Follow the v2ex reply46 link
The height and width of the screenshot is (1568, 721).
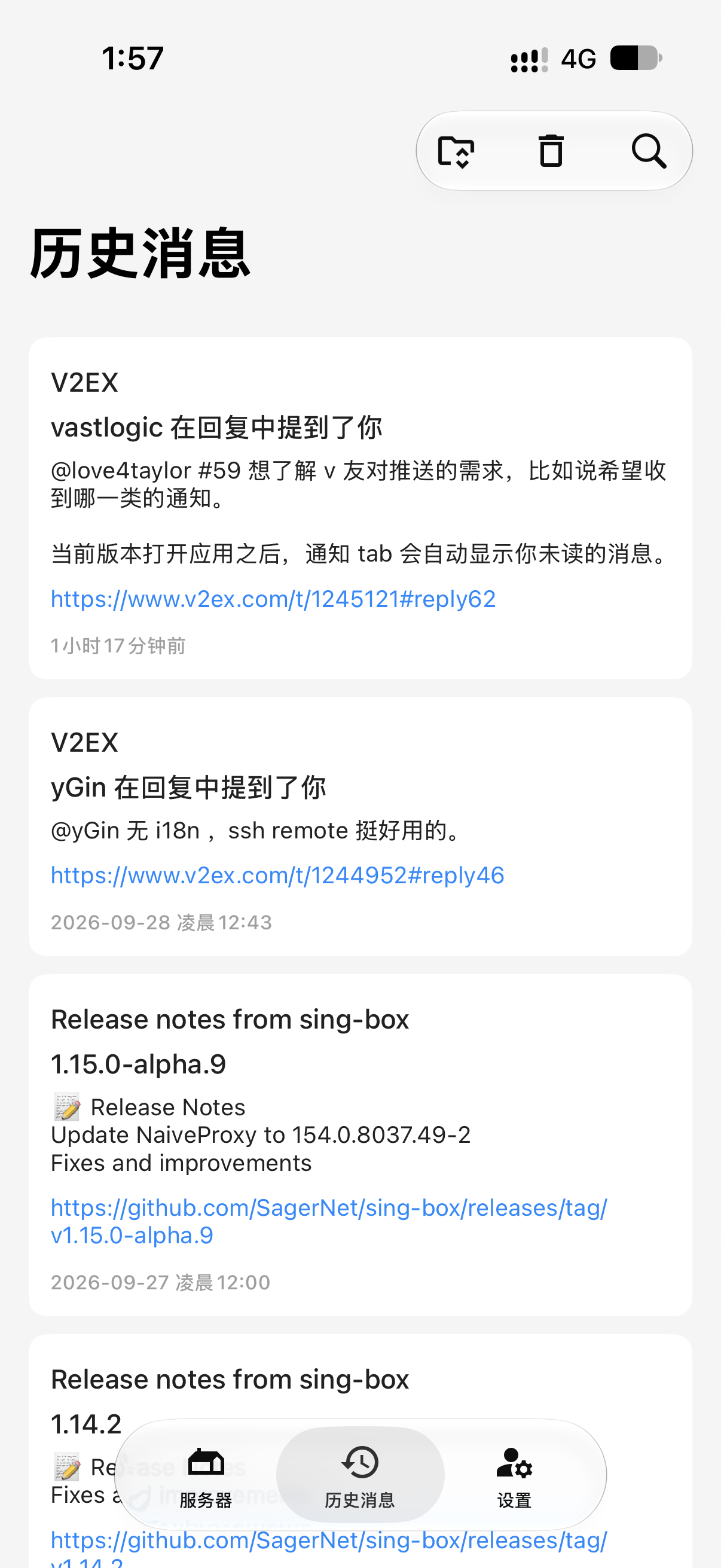tap(277, 875)
